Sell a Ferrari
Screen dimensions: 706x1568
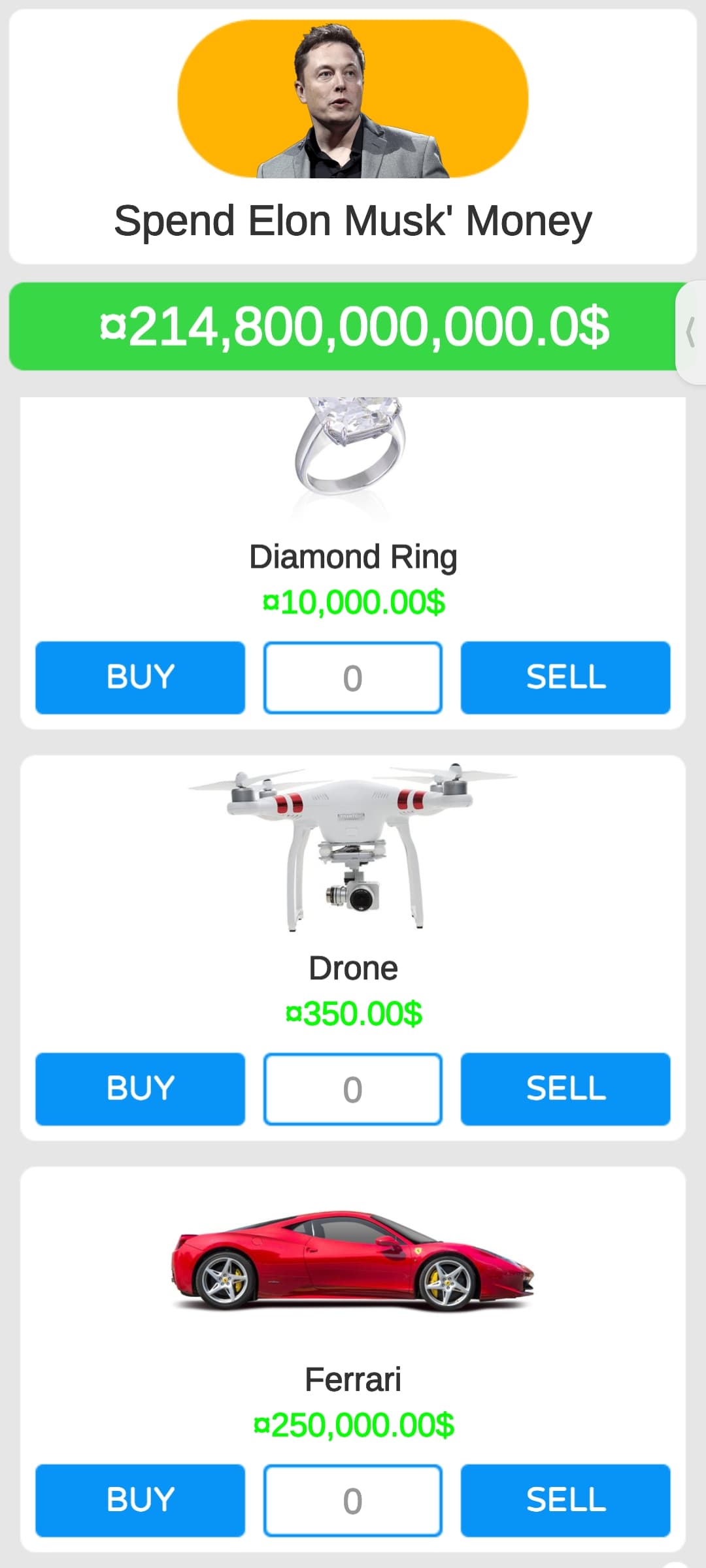click(x=565, y=1501)
